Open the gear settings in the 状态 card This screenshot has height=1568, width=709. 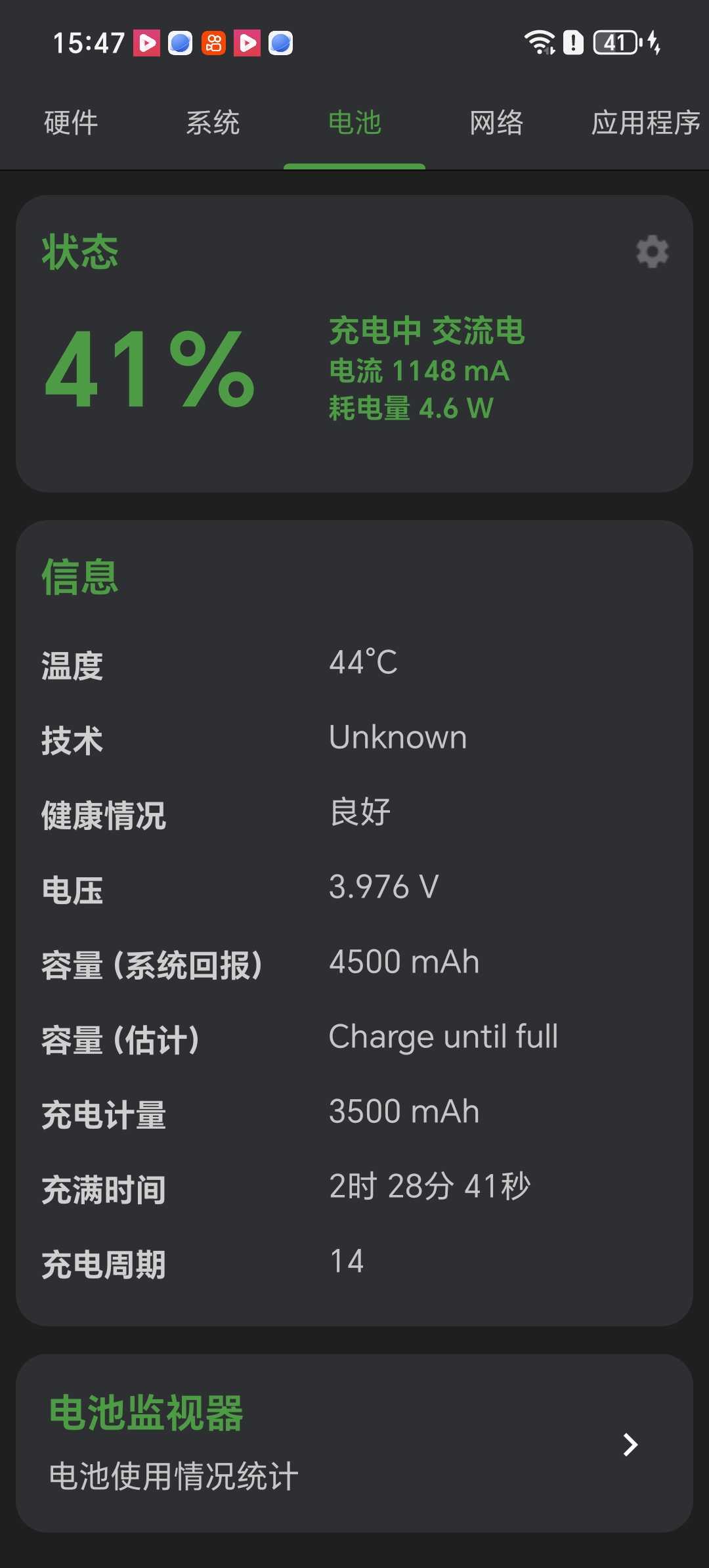pos(652,251)
